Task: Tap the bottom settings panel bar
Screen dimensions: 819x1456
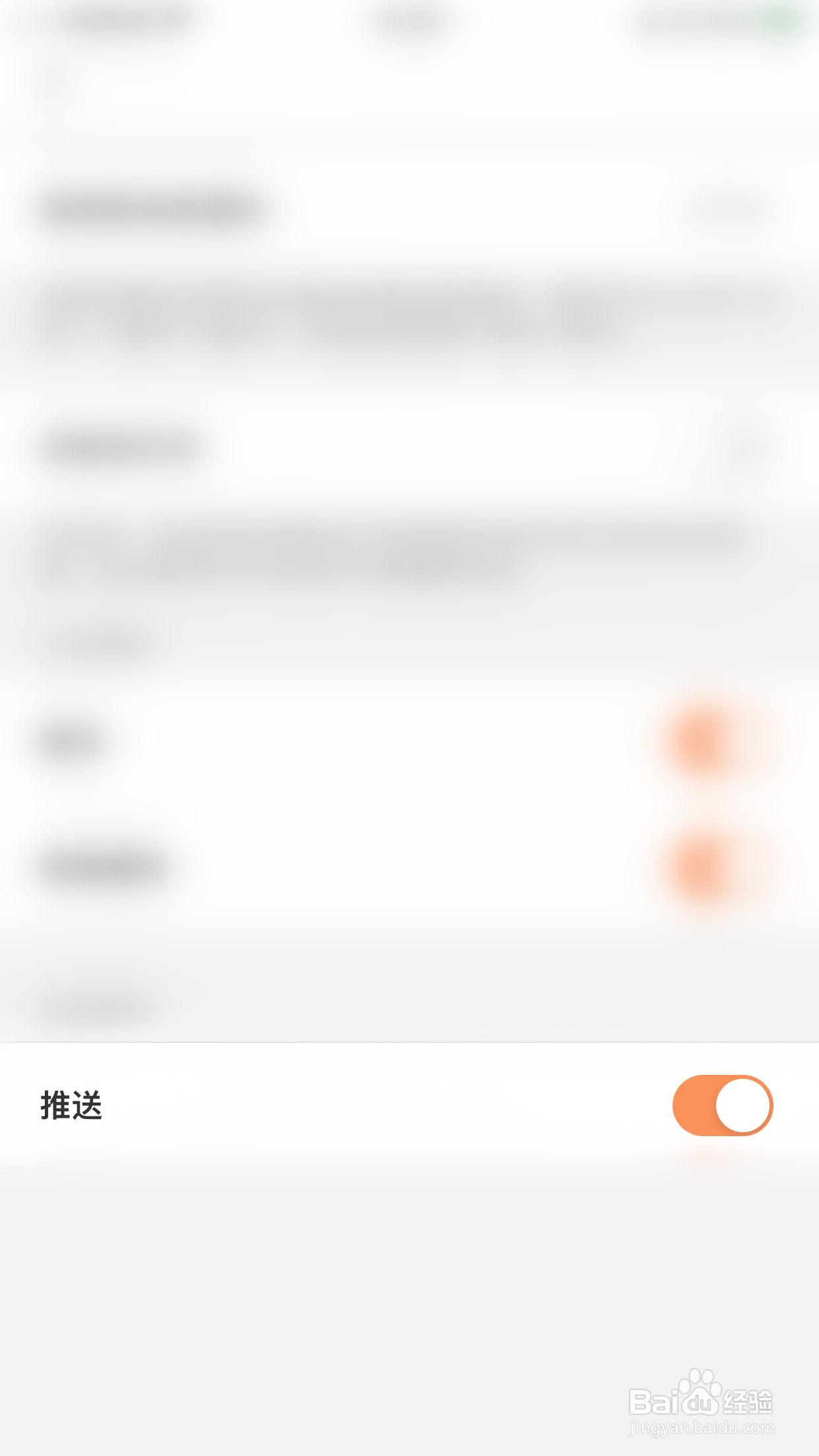Action: pyautogui.click(x=409, y=1105)
